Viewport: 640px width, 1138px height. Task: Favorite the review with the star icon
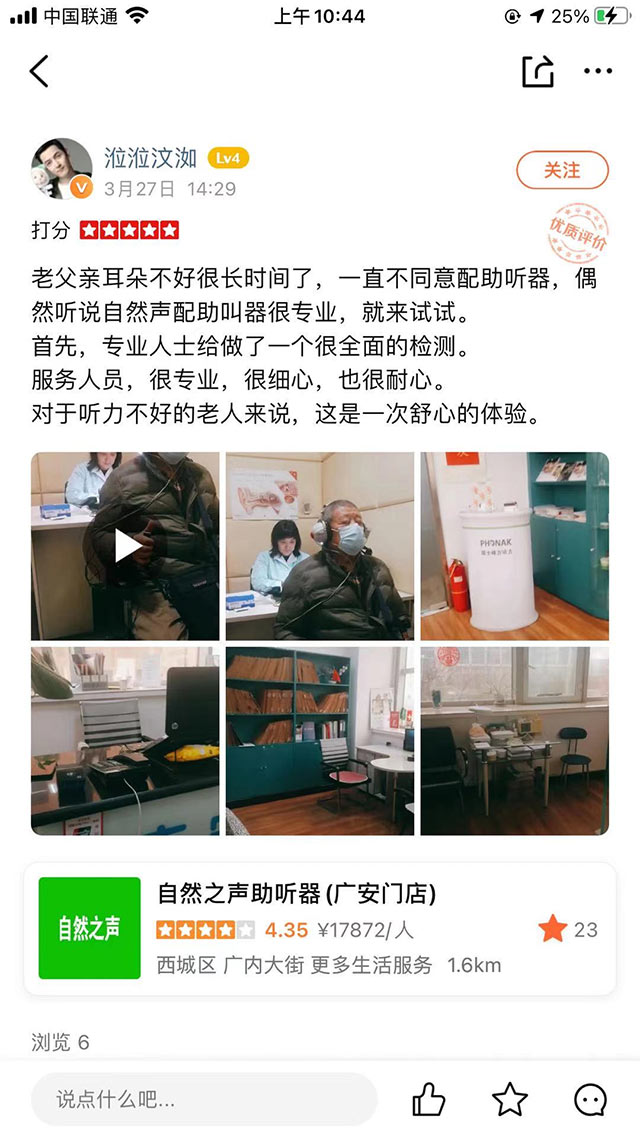[510, 1100]
